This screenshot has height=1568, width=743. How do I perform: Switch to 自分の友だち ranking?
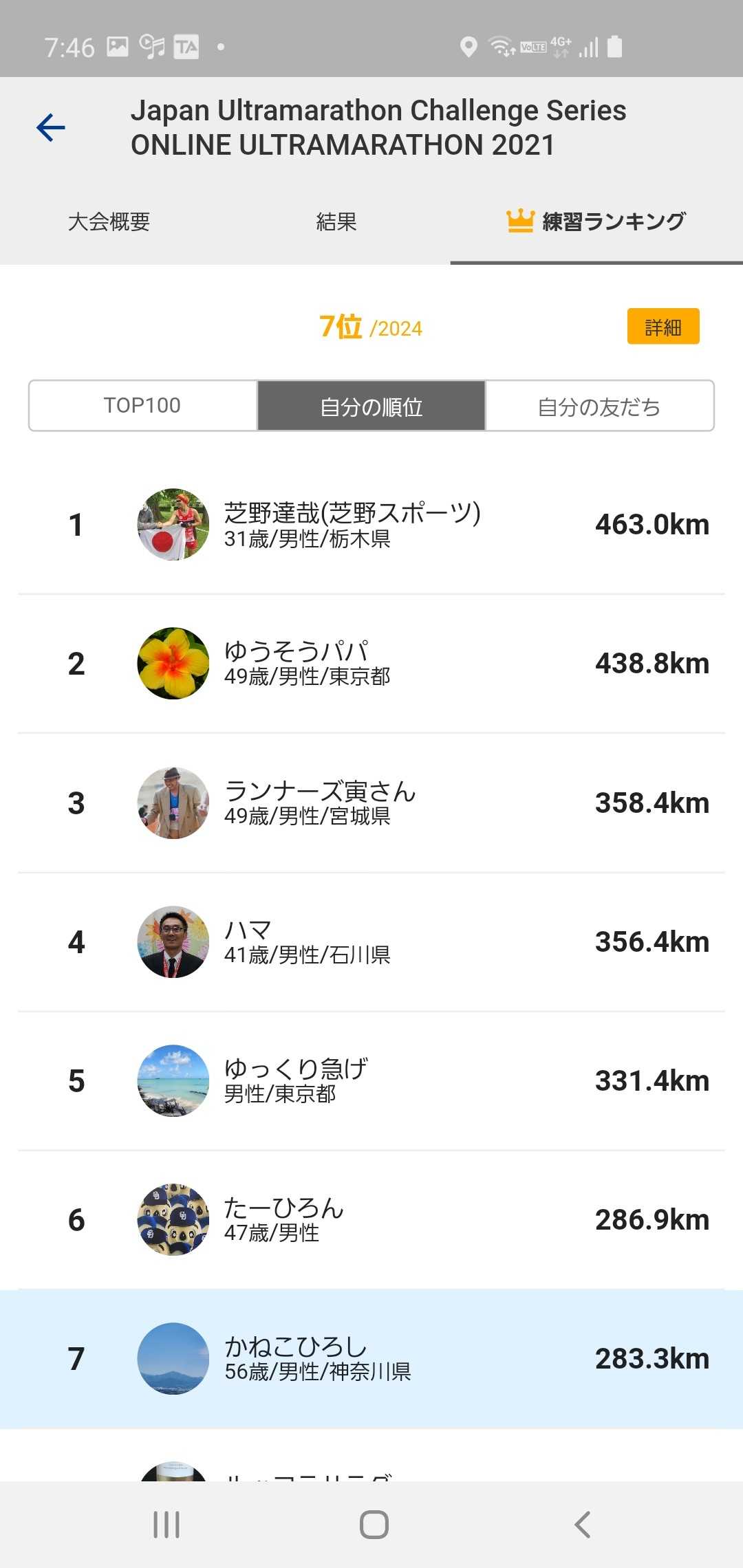pyautogui.click(x=599, y=406)
